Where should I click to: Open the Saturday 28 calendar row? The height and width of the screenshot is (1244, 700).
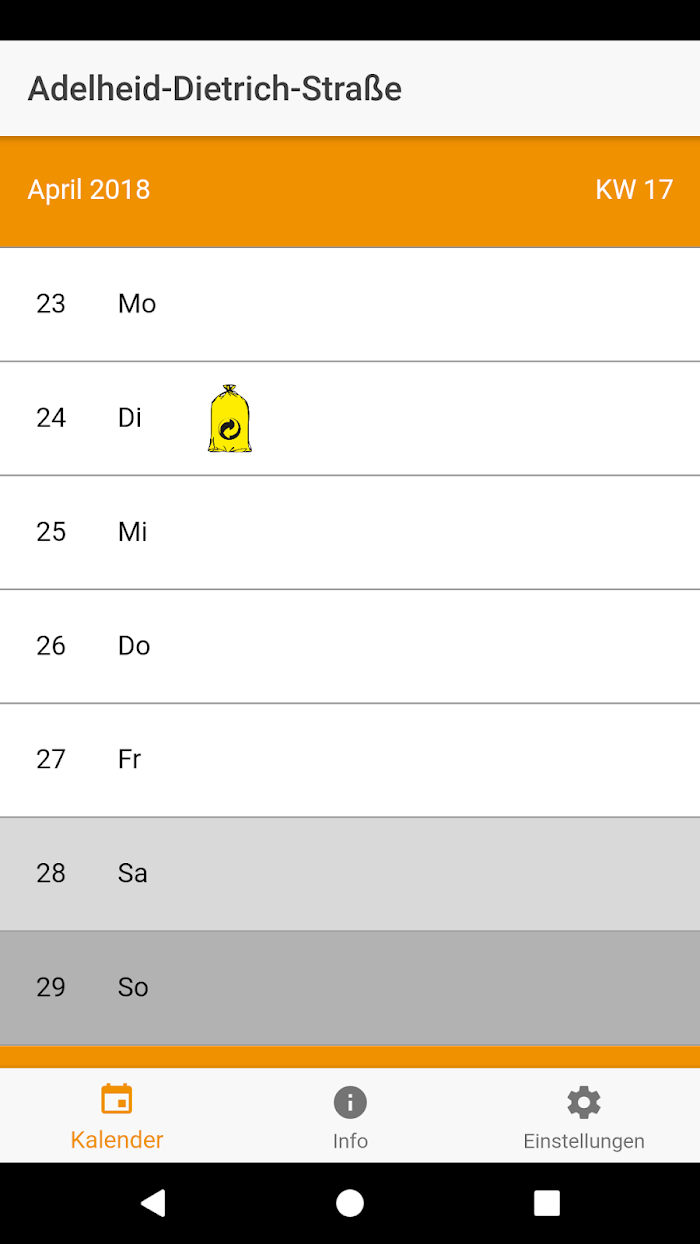[x=350, y=874]
